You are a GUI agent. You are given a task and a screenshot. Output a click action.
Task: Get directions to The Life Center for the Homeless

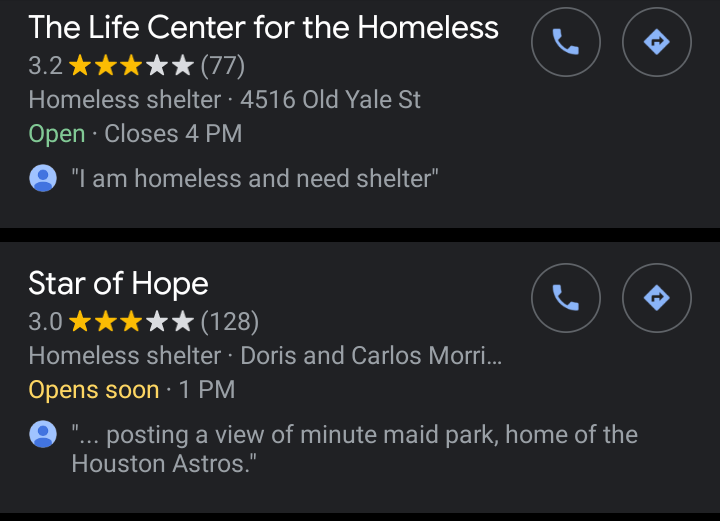657,42
